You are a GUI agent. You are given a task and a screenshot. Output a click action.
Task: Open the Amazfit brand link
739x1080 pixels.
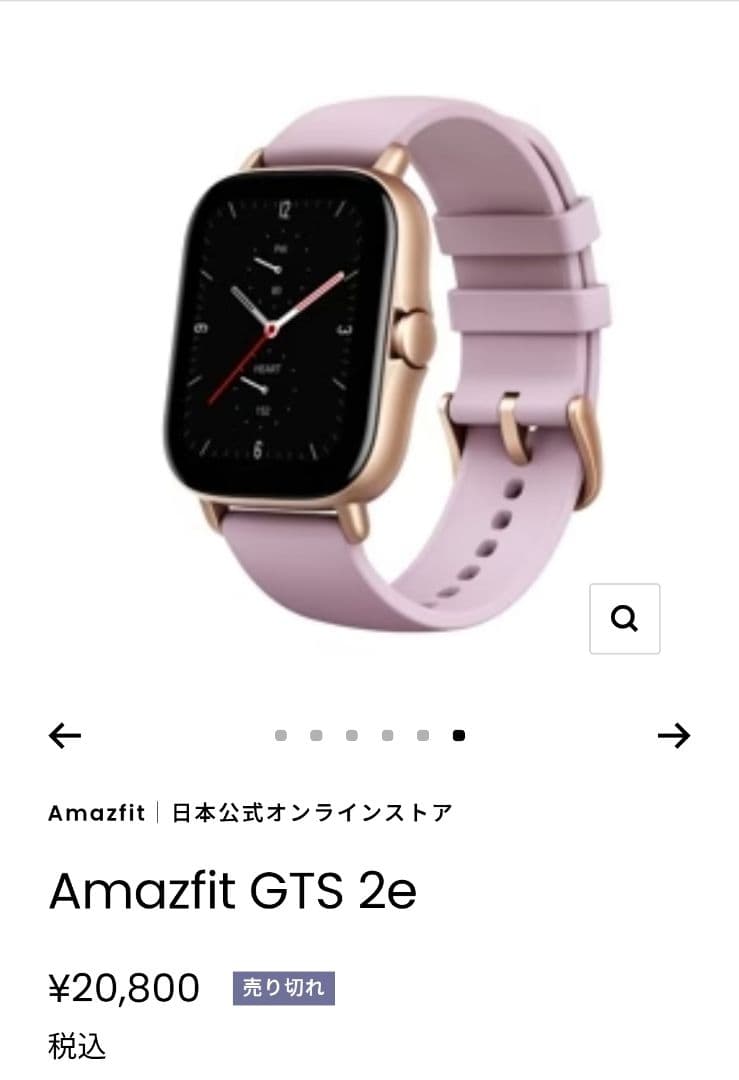(97, 813)
